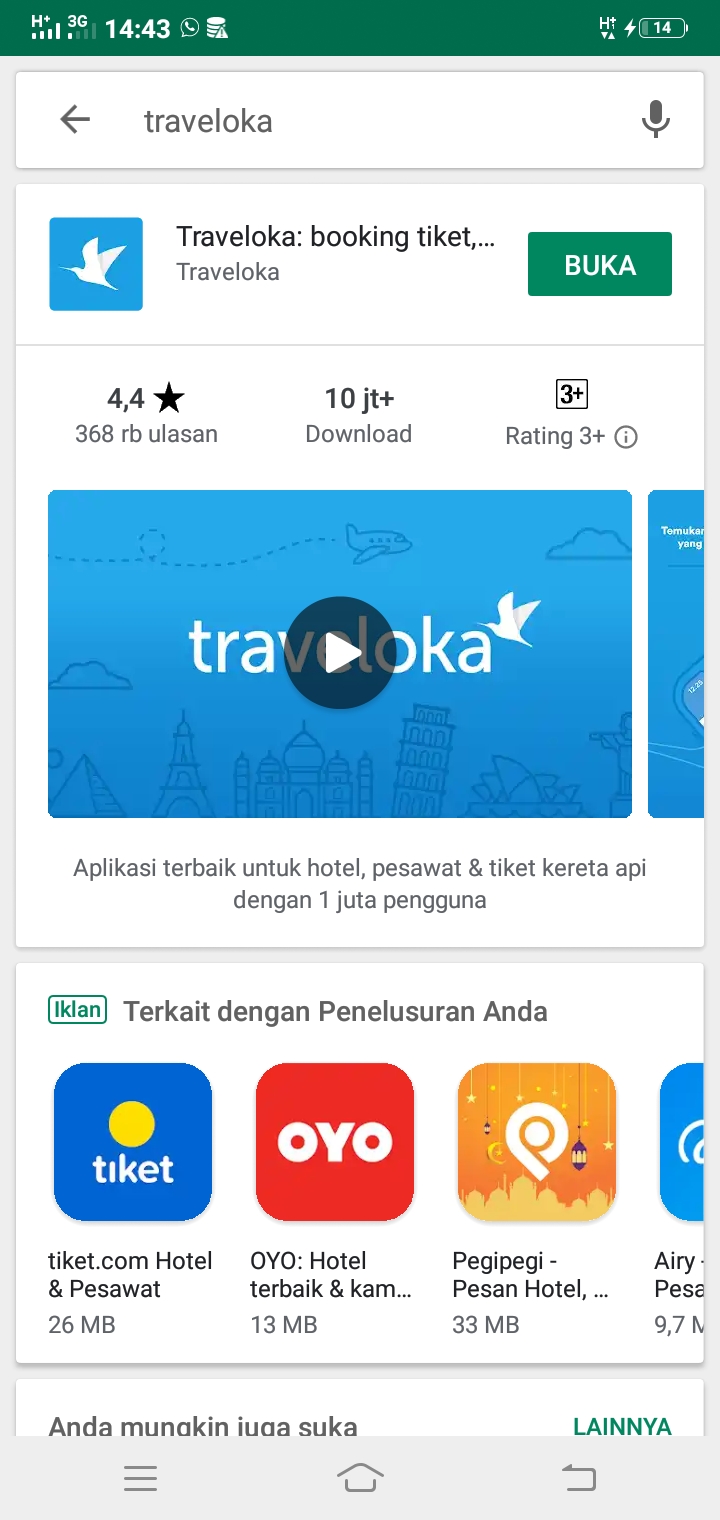Screen dimensions: 720x1520
Task: Go to the home screen via system home button
Action: click(x=360, y=1478)
